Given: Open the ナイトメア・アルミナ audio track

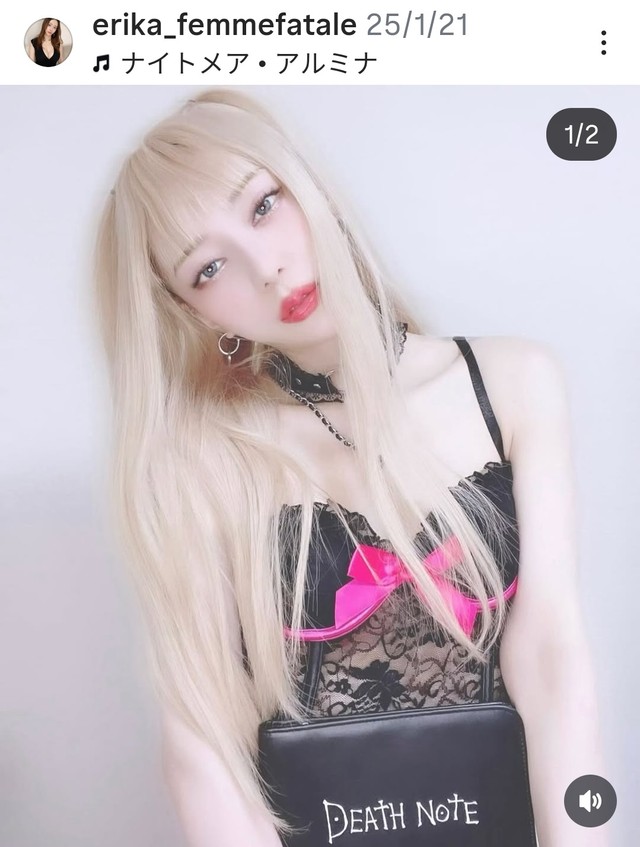Looking at the screenshot, I should coord(247,63).
